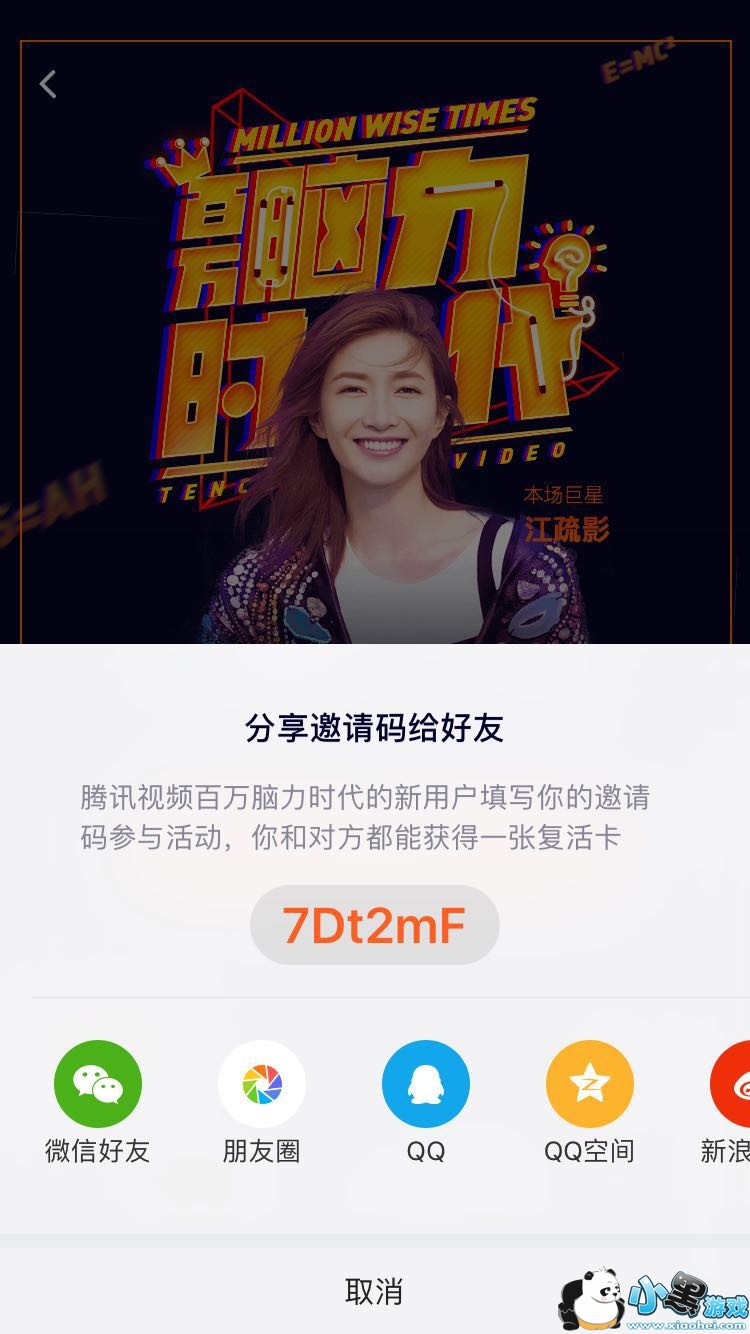Dismiss the share sheet with 取消

pos(374,1291)
